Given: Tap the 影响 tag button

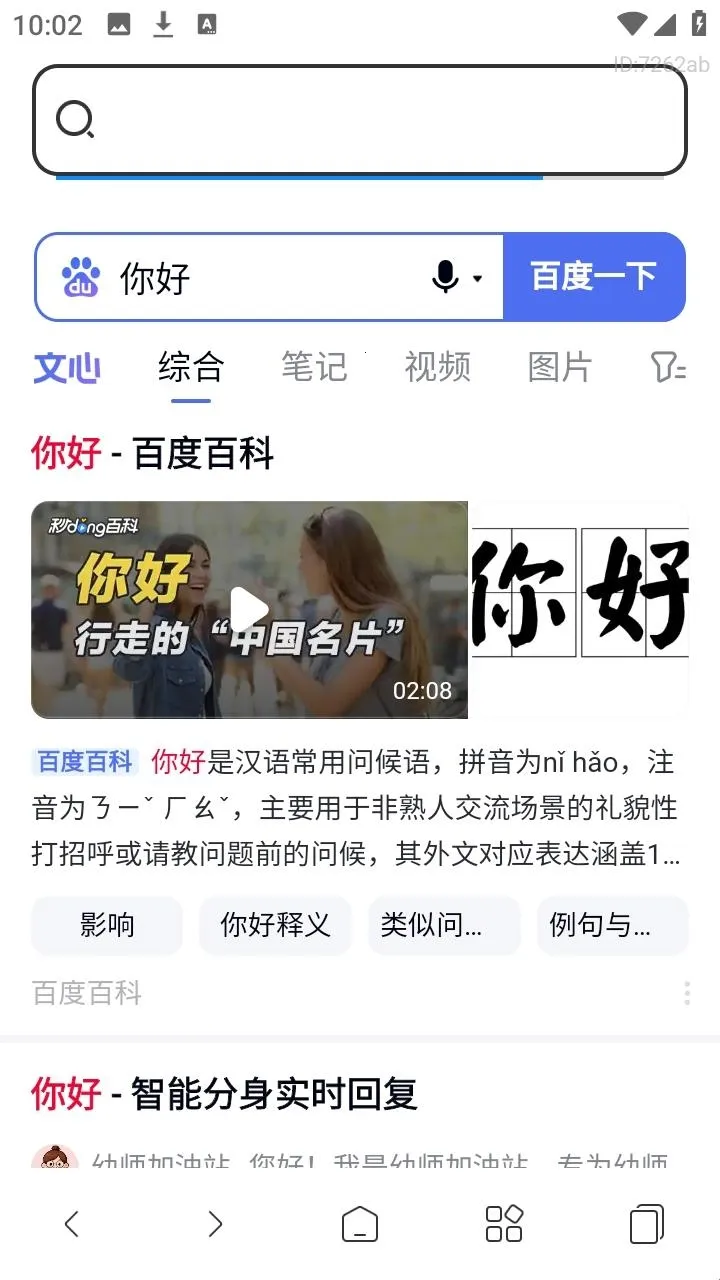Looking at the screenshot, I should tap(106, 925).
